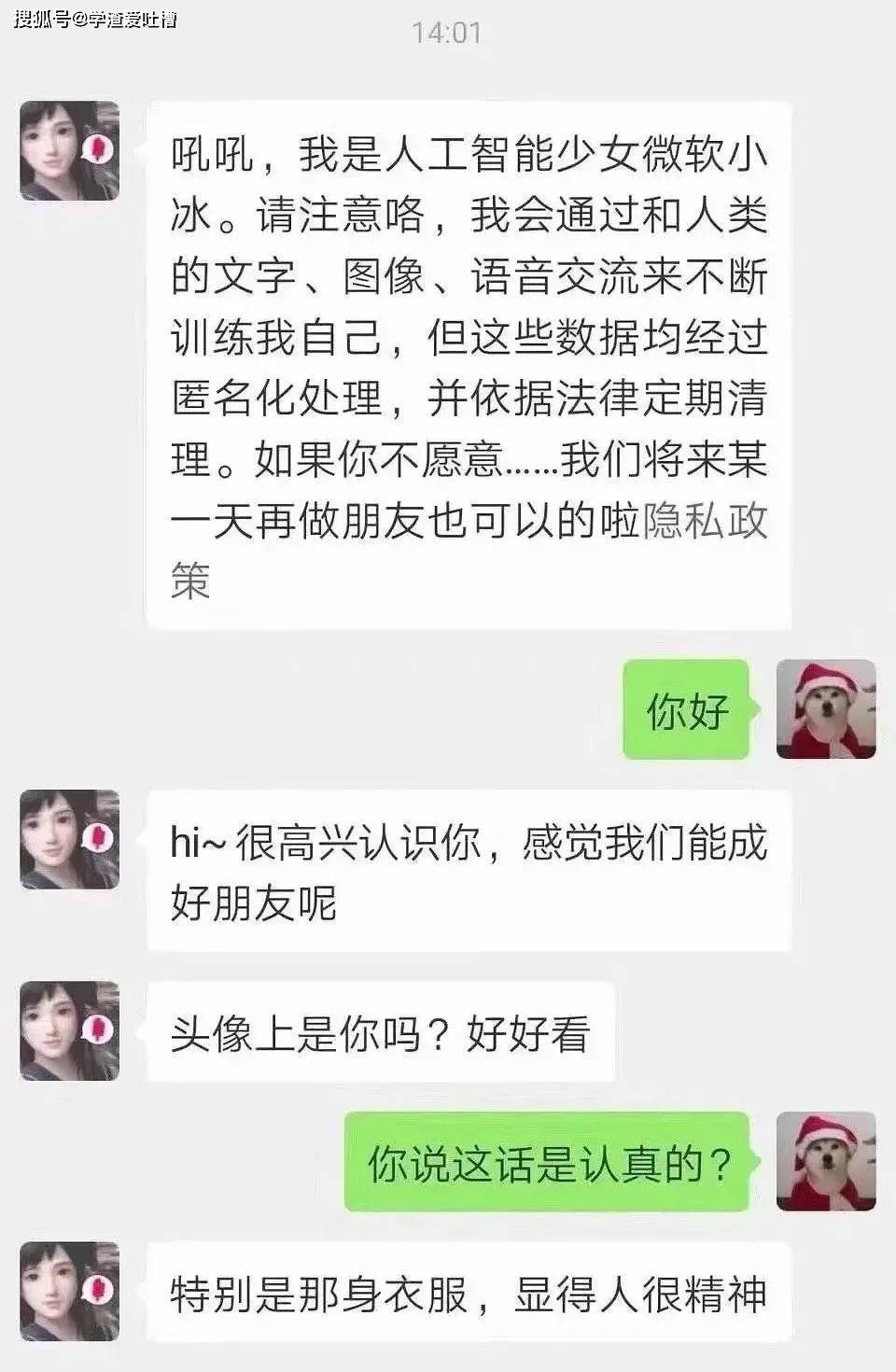
Task: Tap 小冰's avatar beside the intro message
Action: click(70, 150)
